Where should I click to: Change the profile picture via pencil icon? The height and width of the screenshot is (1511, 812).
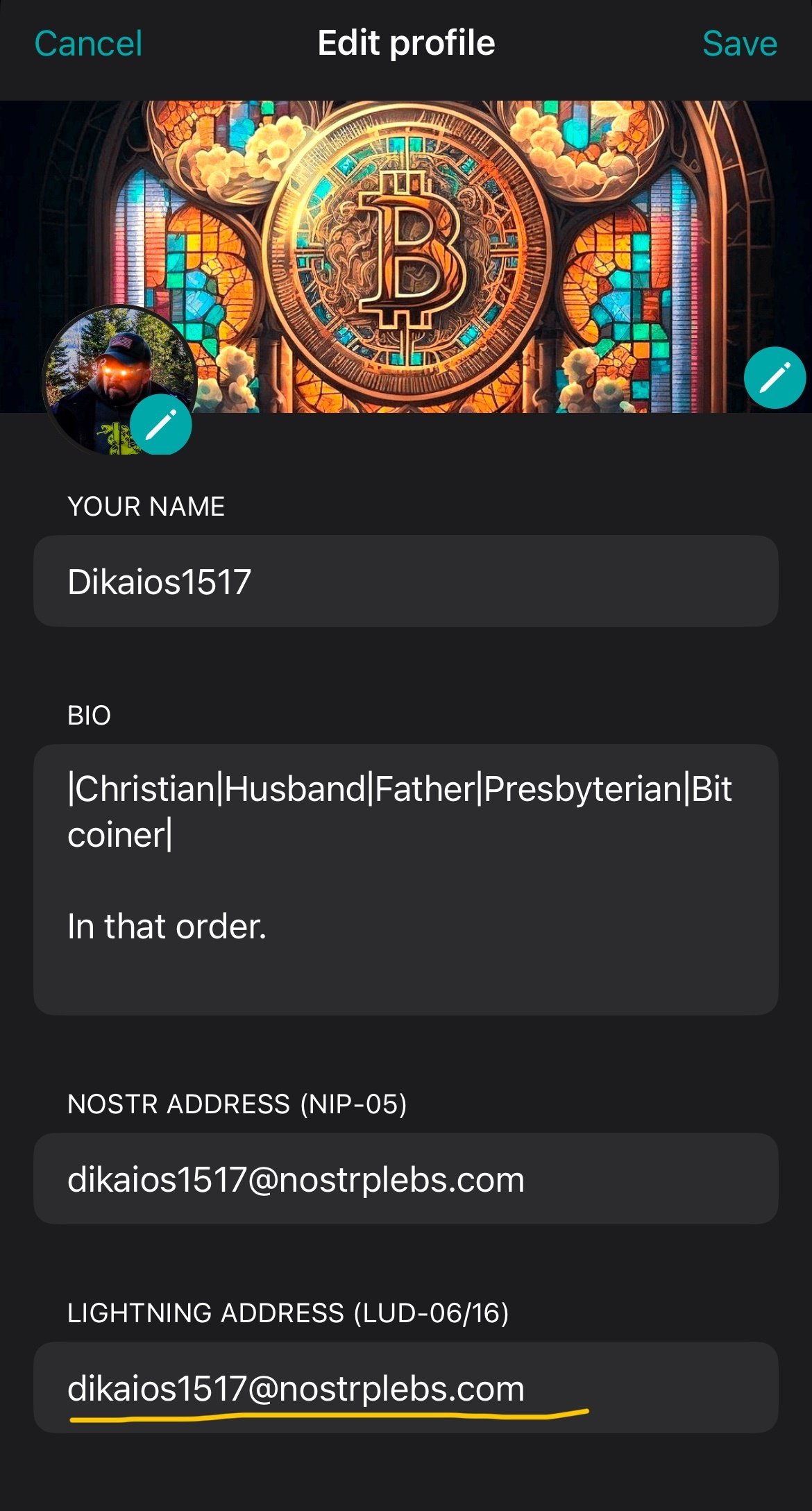[161, 425]
